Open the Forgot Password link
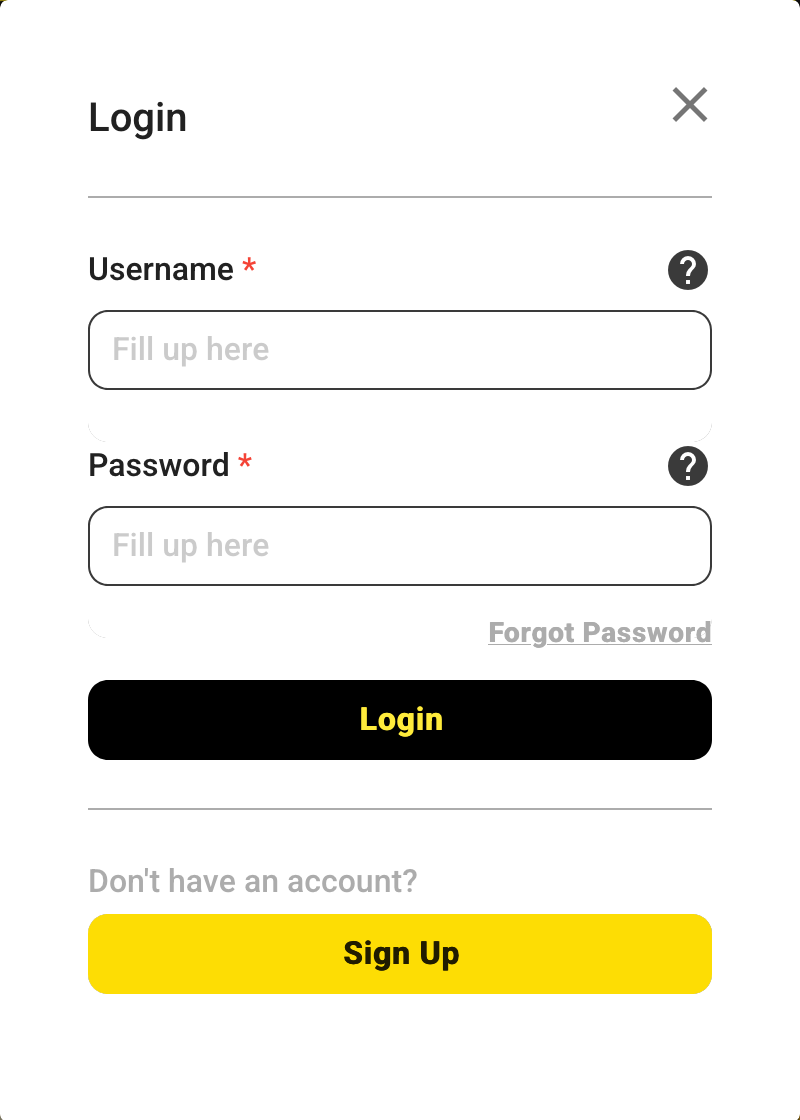The height and width of the screenshot is (1120, 800). tap(600, 633)
